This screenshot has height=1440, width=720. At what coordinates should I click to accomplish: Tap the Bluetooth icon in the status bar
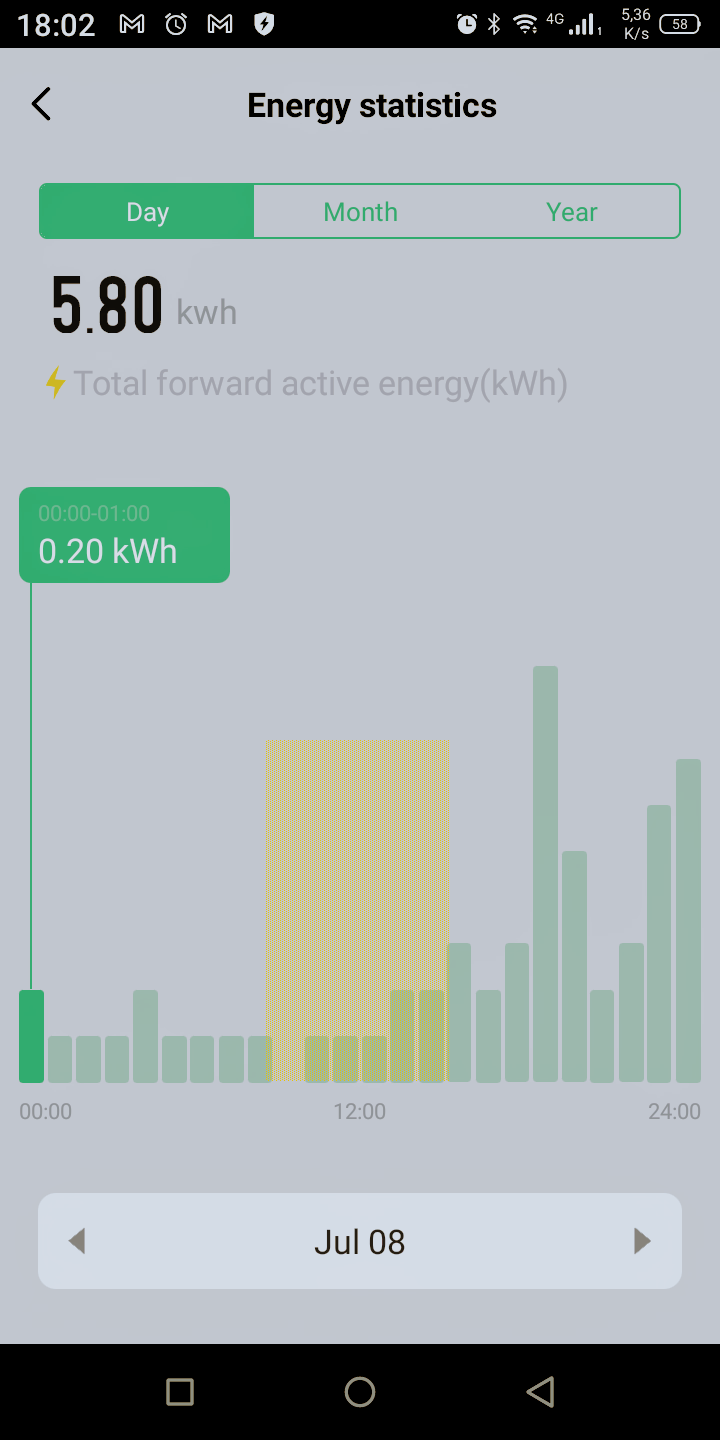coord(493,24)
